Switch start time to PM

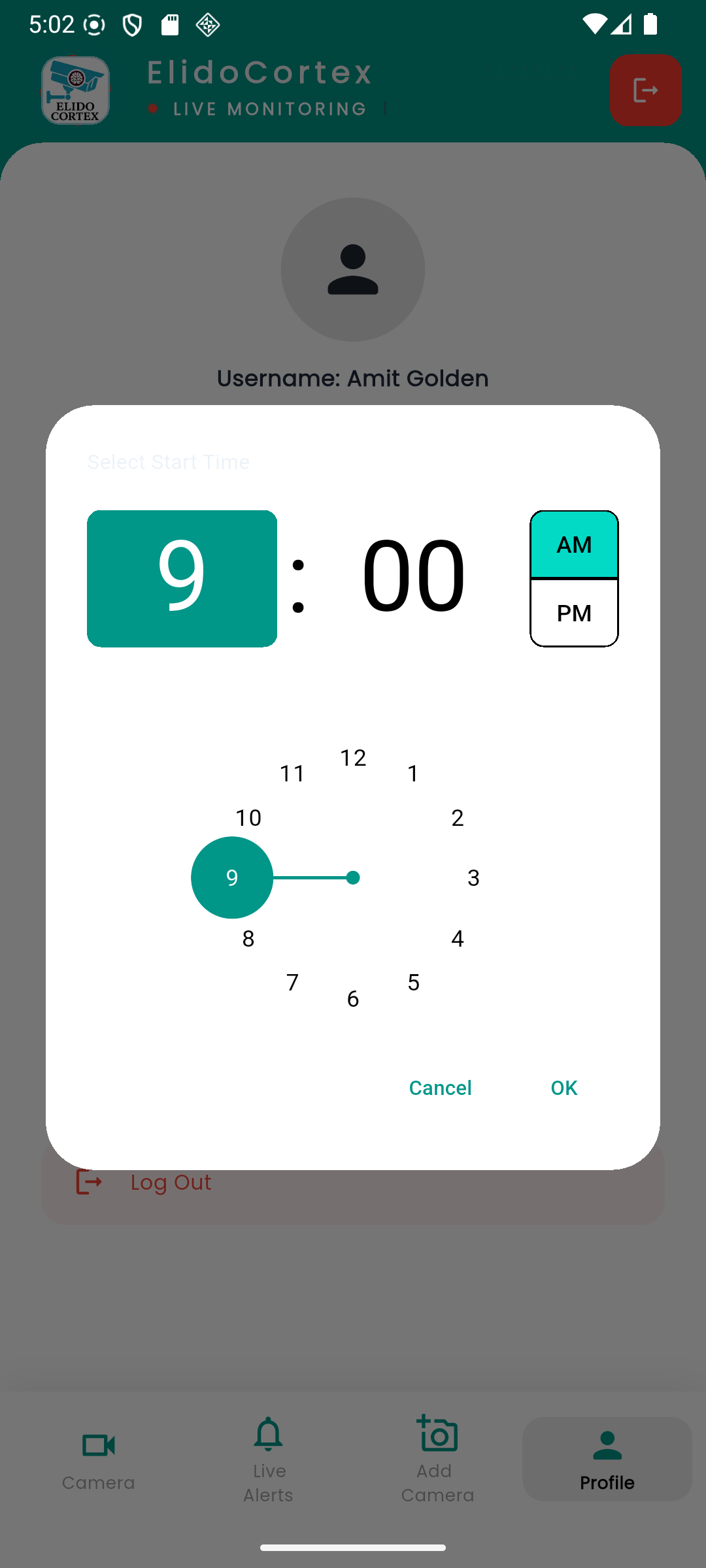click(x=574, y=613)
